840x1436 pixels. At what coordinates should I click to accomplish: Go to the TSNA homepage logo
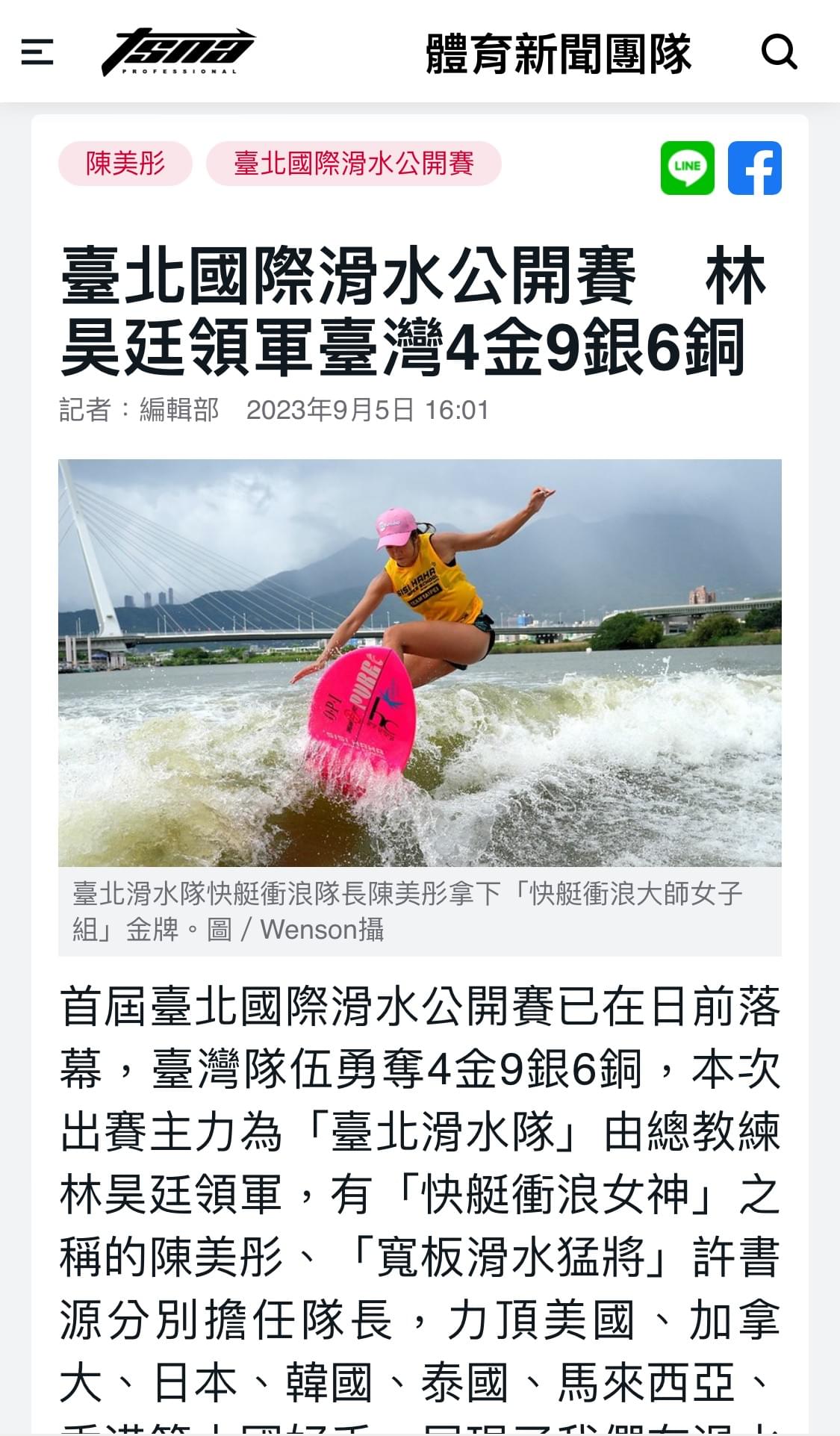tap(178, 52)
